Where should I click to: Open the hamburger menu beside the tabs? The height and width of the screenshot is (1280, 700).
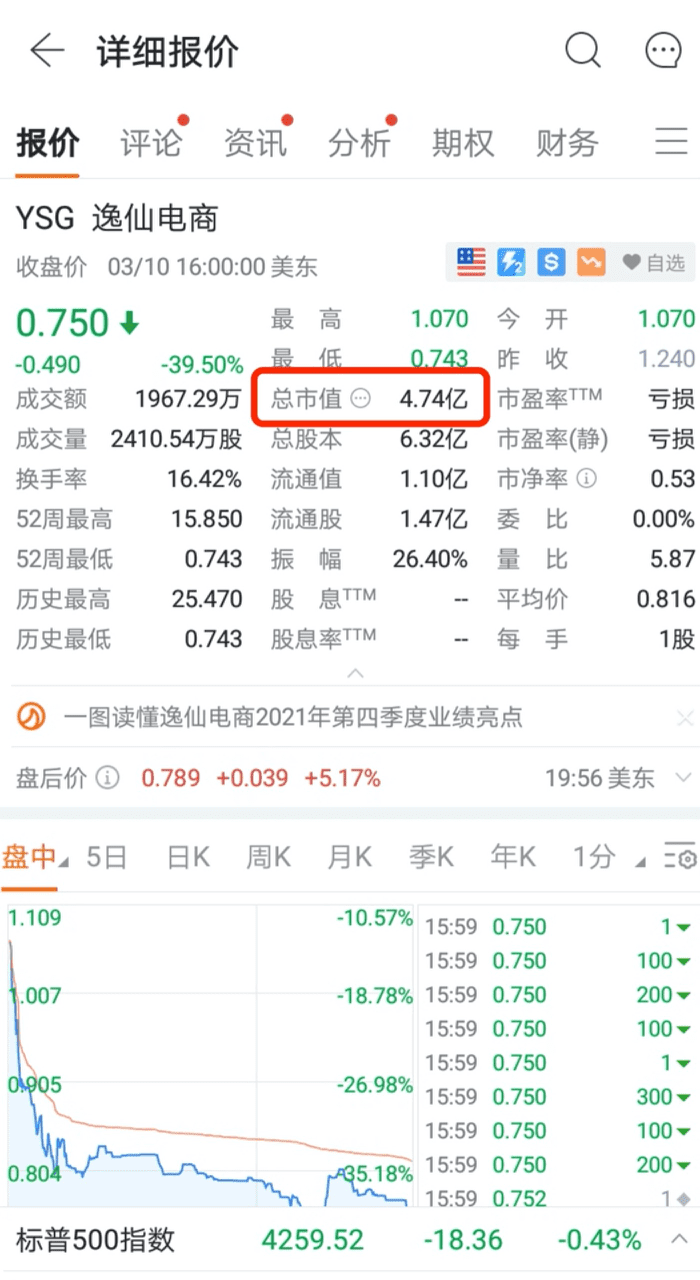click(671, 142)
